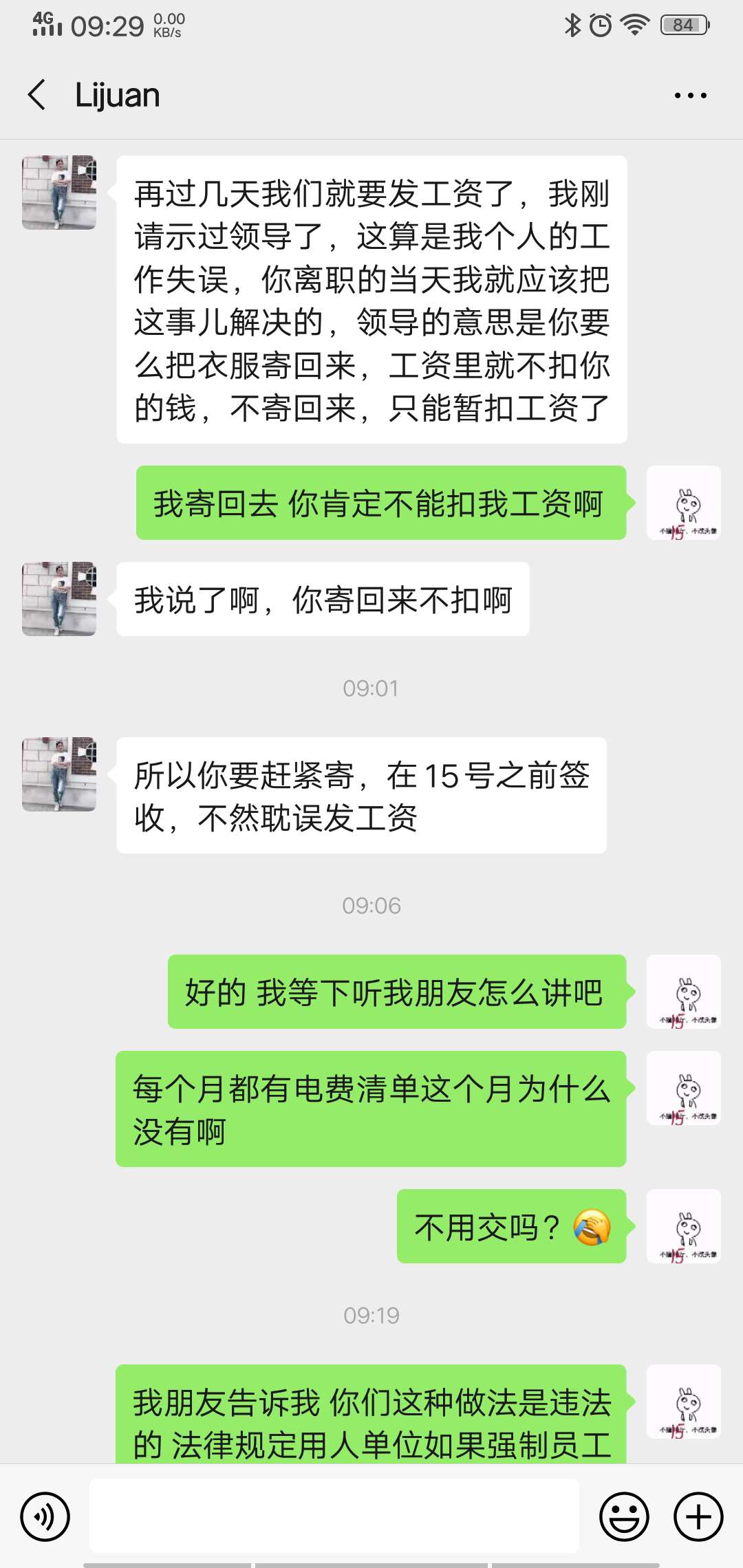This screenshot has height=1568, width=743.
Task: Open Lijuan's avatar beside the salary message
Action: click(x=59, y=193)
